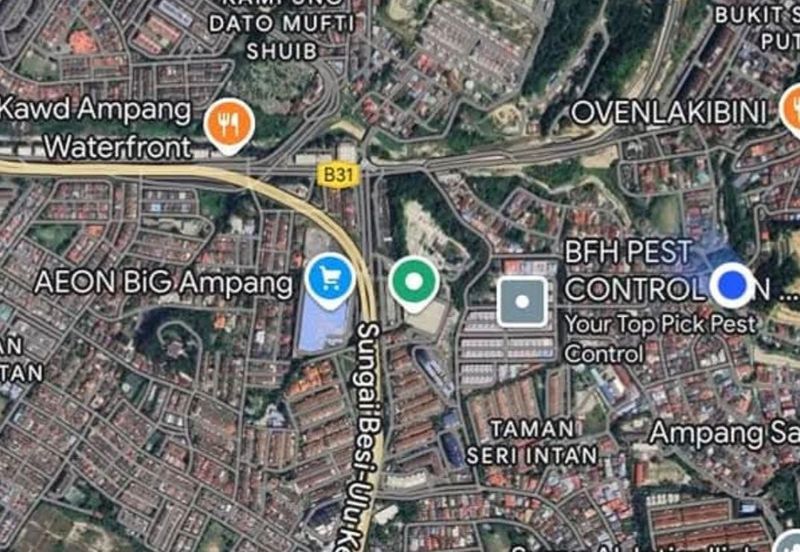Select the AEON BiG Ampang shopping pin
Image resolution: width=800 pixels, height=552 pixels.
click(331, 277)
